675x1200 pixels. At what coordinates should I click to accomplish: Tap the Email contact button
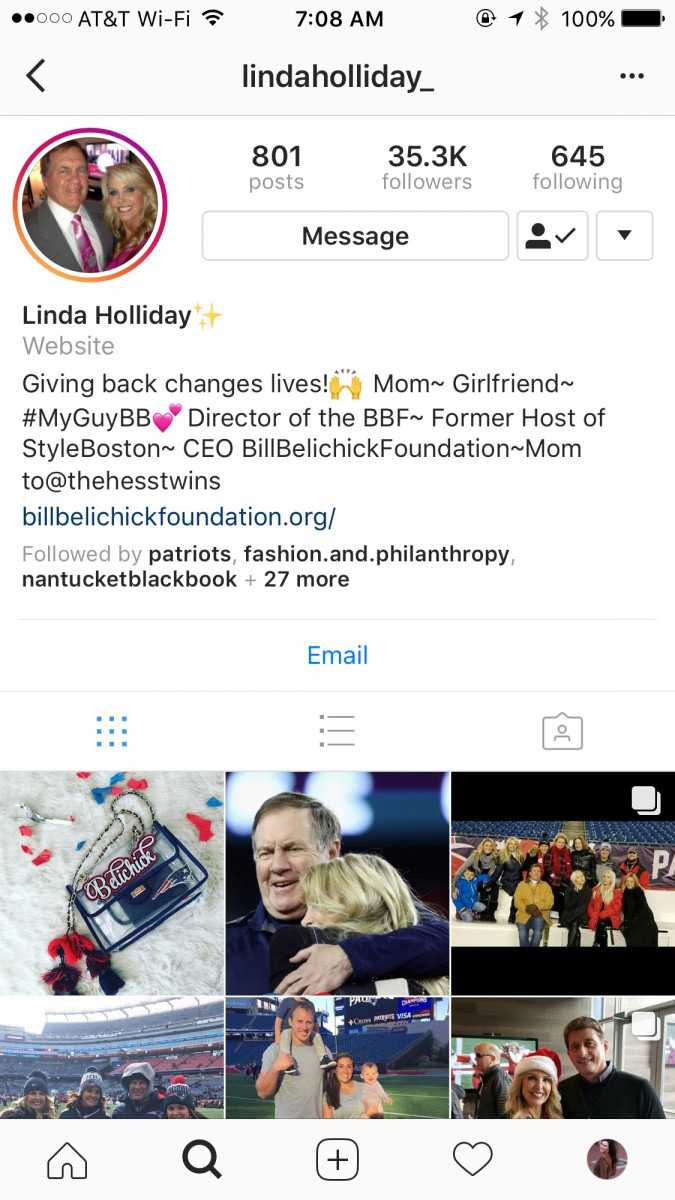[x=337, y=655]
